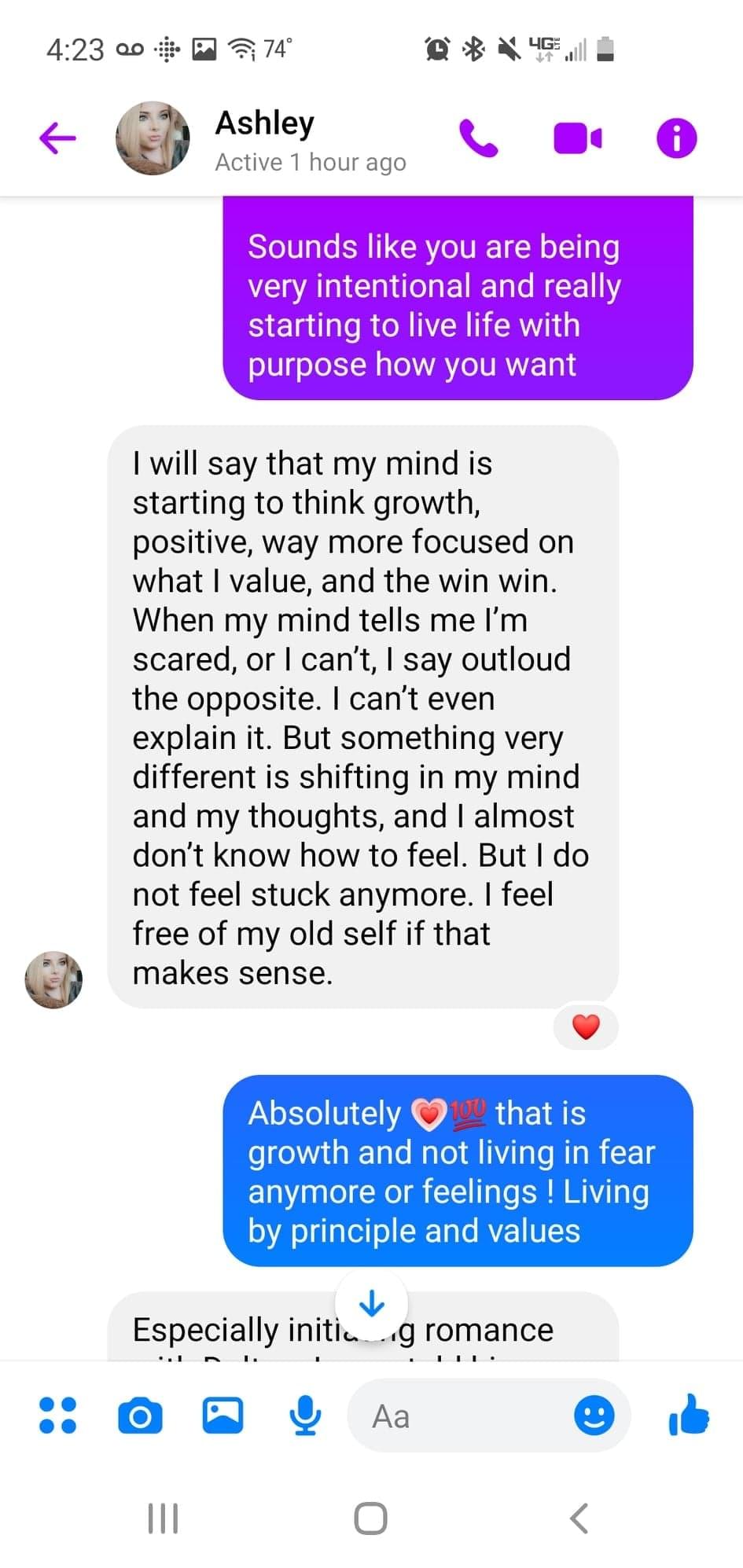Open Ashley's profile picture in header

point(153,138)
